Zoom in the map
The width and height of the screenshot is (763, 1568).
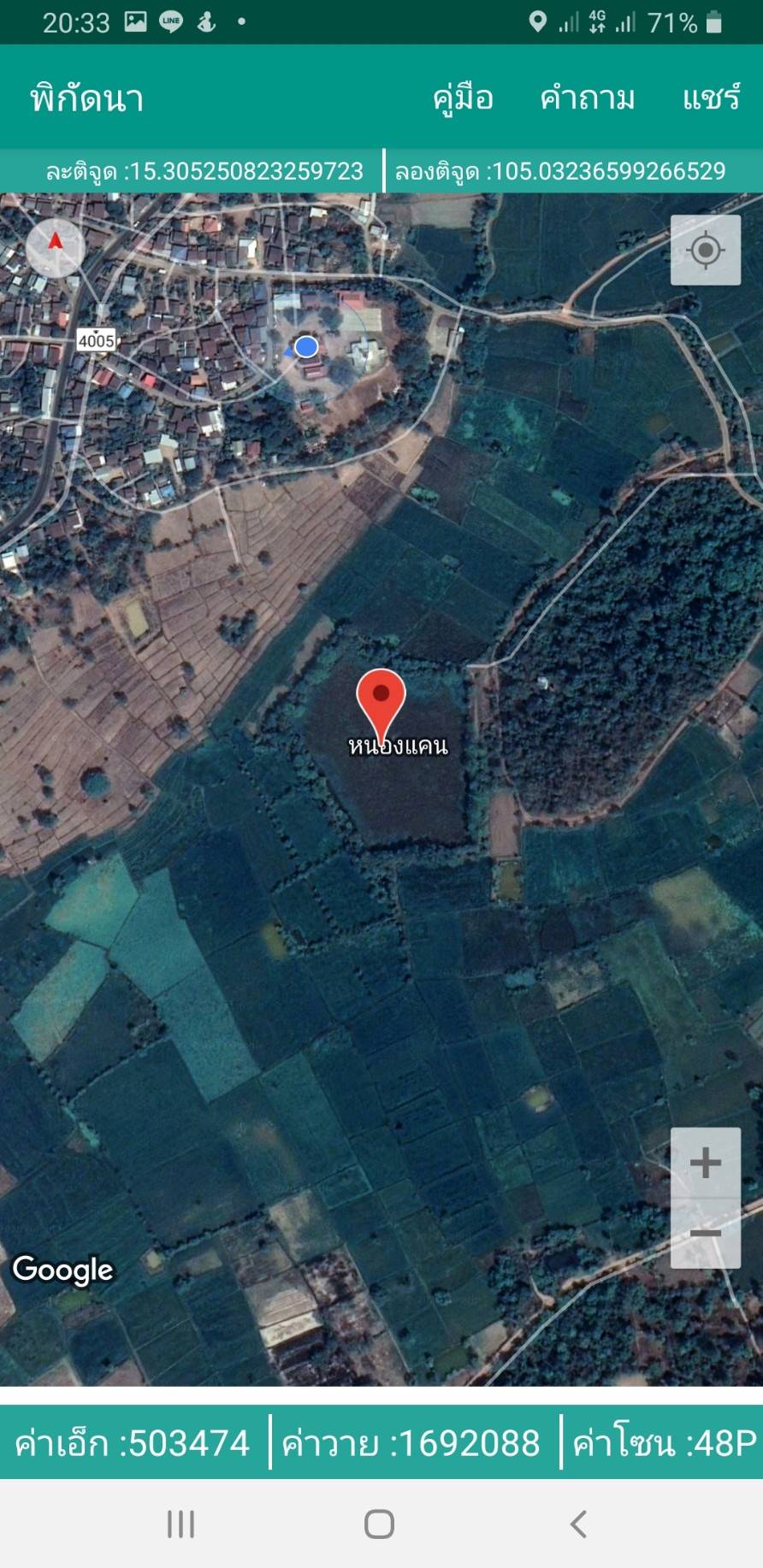pos(706,1163)
